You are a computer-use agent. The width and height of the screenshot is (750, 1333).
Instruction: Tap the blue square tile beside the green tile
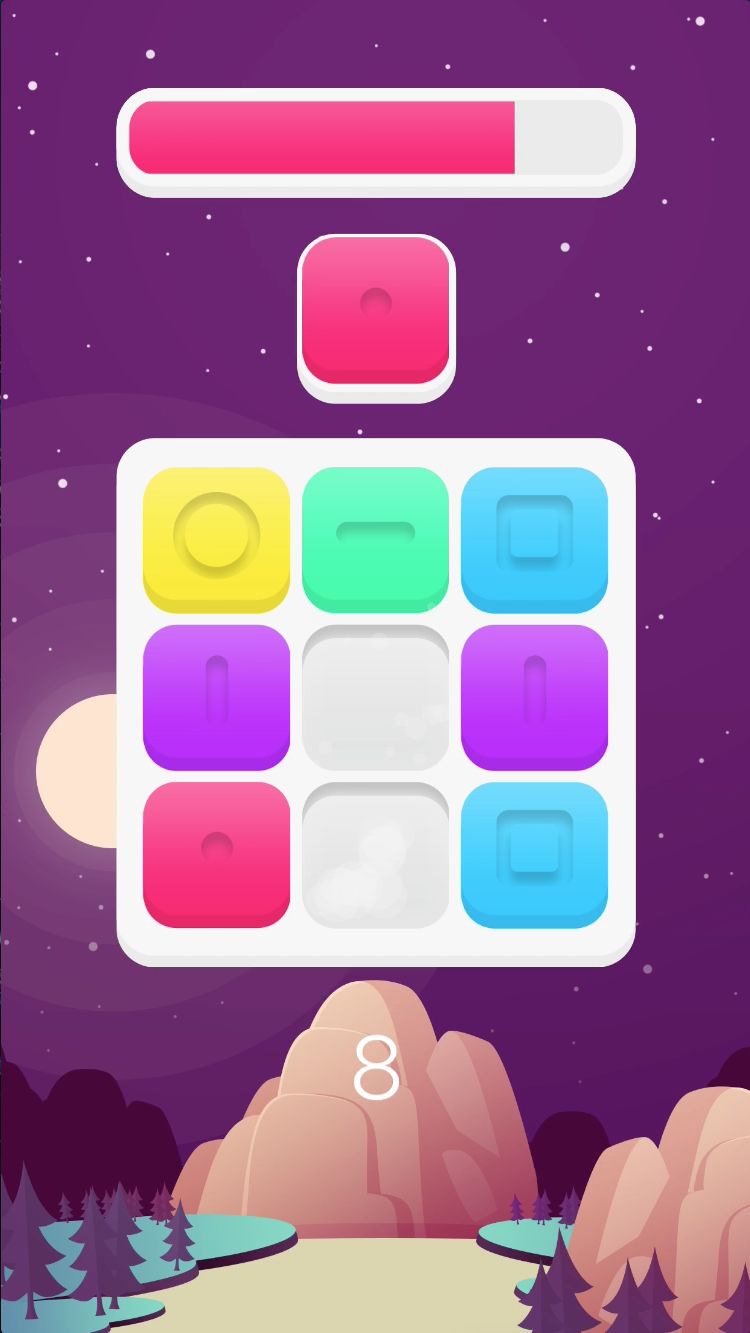coord(534,538)
